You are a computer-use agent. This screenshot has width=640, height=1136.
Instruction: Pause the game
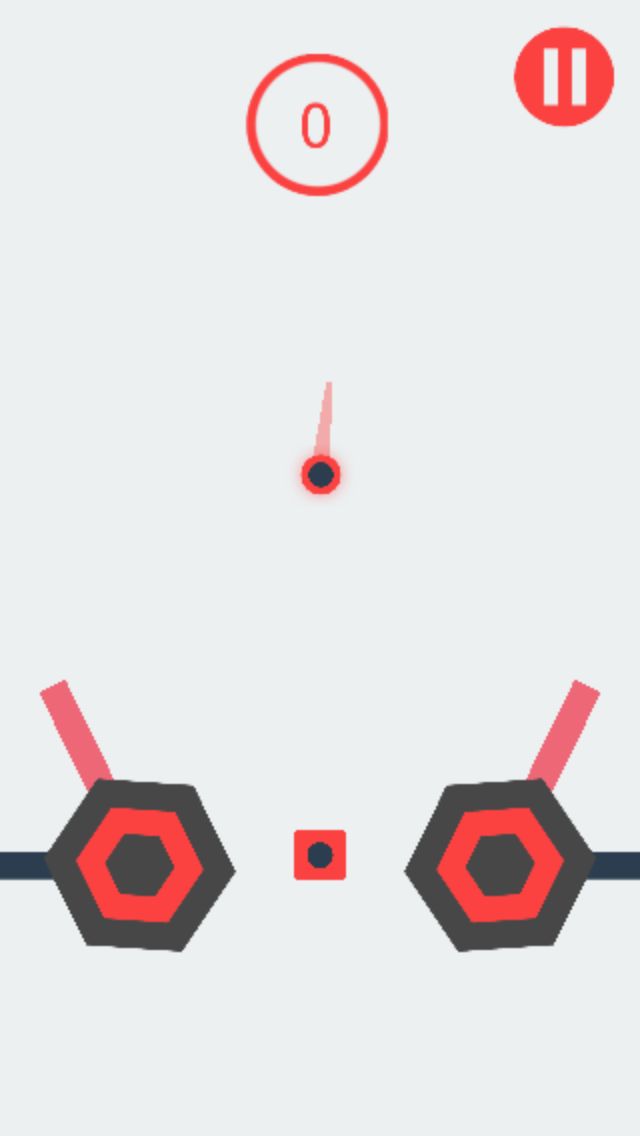pos(564,76)
